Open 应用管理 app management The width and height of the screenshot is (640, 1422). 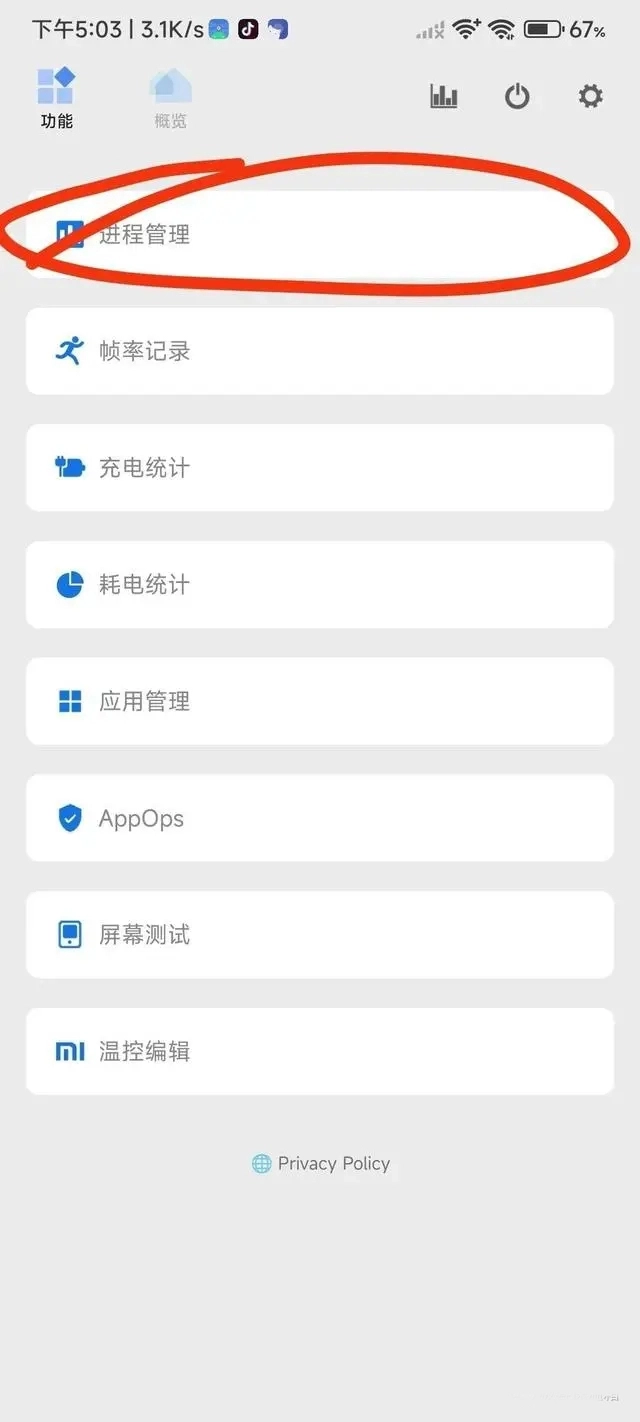click(319, 701)
